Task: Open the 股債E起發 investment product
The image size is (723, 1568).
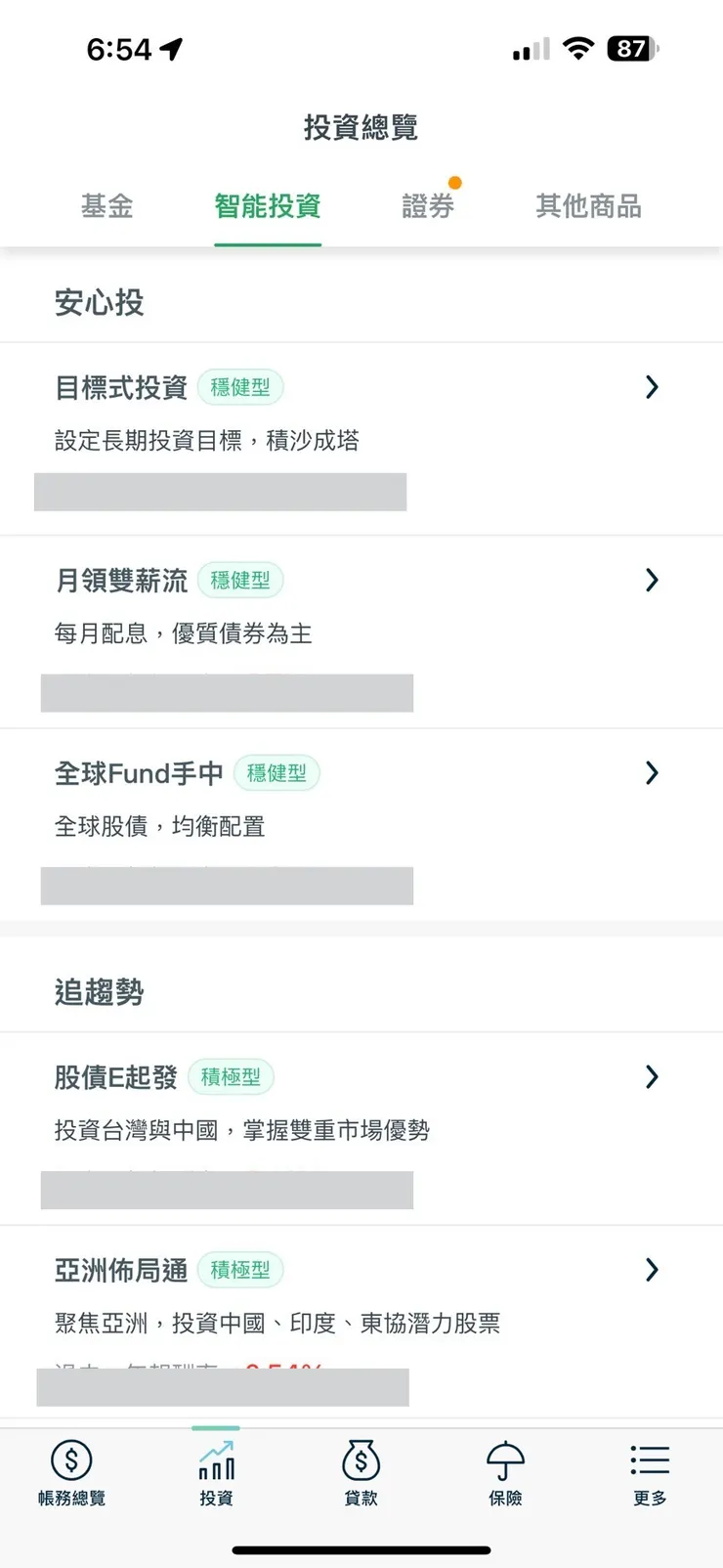Action: tap(115, 1077)
